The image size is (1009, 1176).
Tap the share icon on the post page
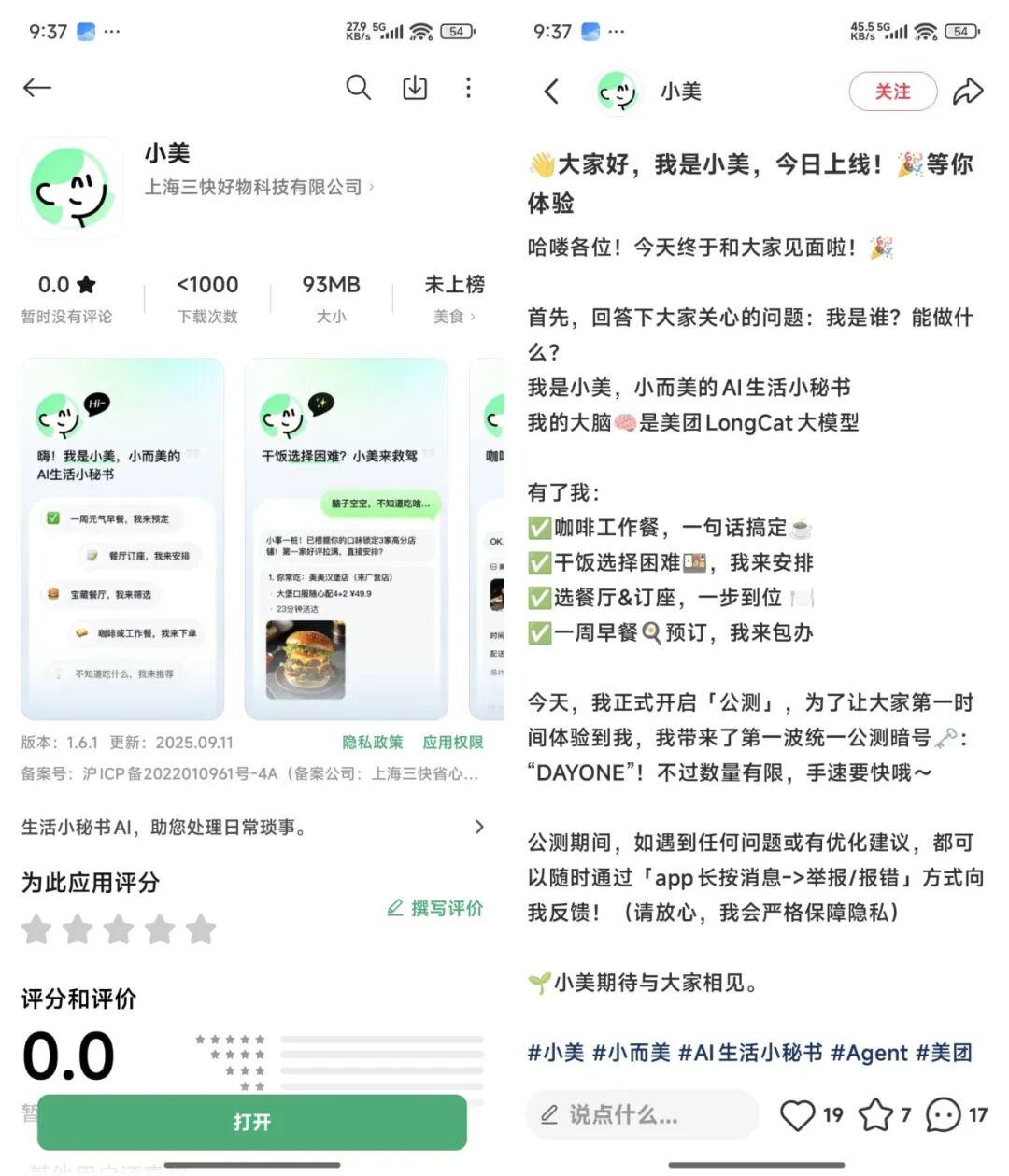click(x=969, y=92)
